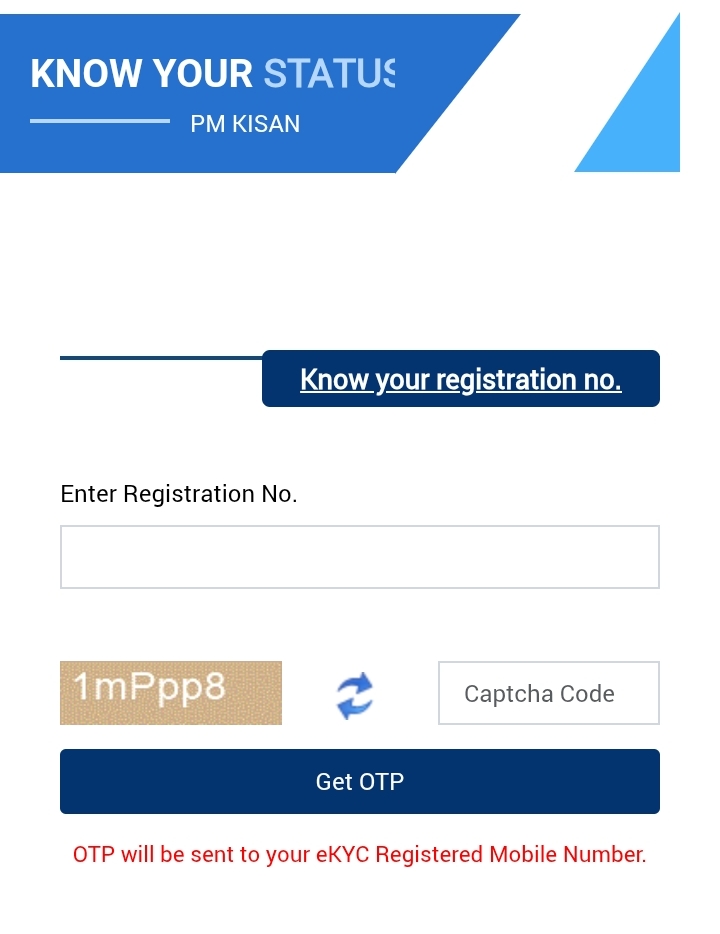Tap the Captcha Code input box
This screenshot has width=720, height=934.
[x=548, y=693]
